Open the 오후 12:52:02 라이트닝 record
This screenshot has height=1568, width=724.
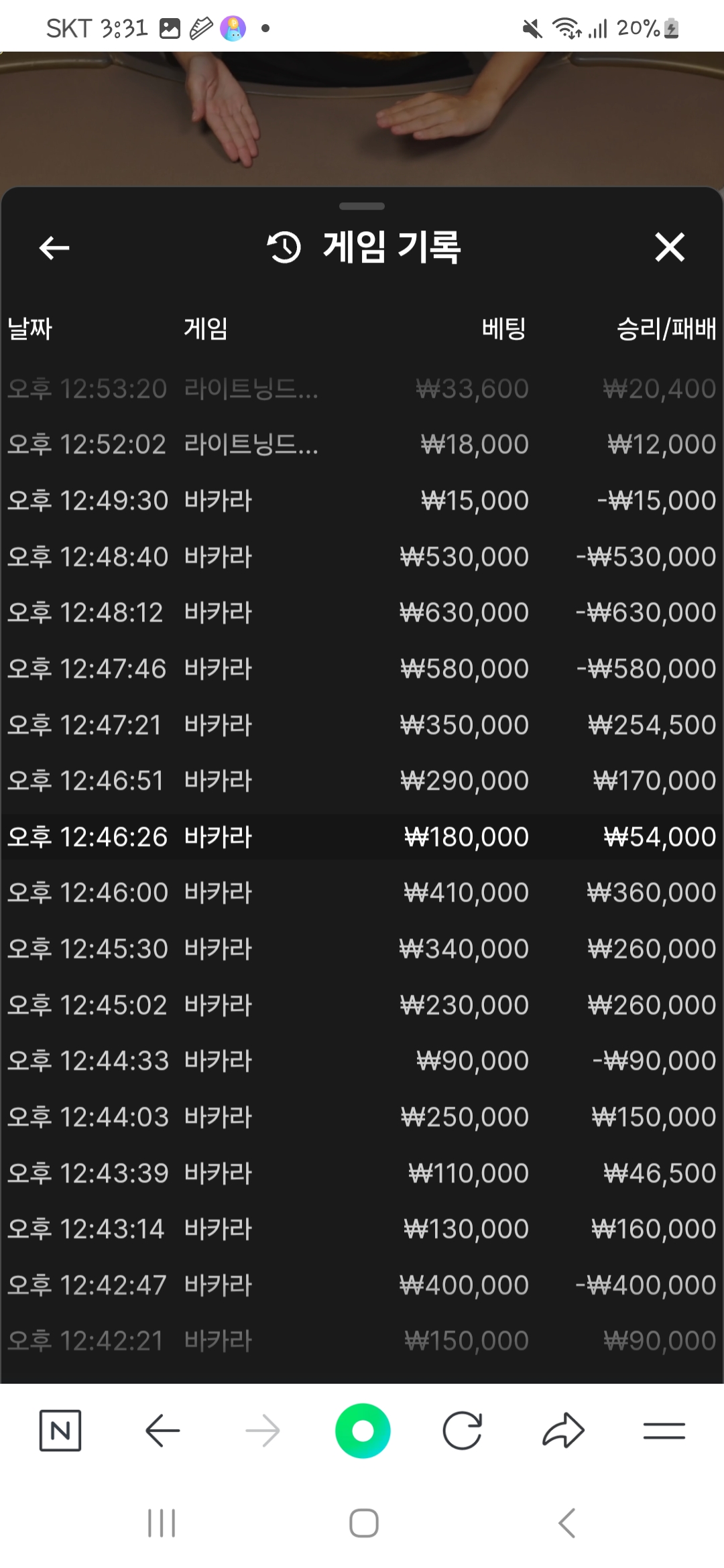pos(362,444)
